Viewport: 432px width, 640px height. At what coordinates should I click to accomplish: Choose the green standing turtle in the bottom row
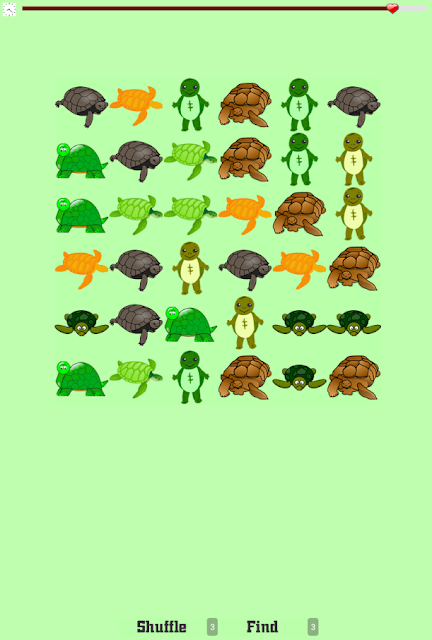click(x=190, y=377)
